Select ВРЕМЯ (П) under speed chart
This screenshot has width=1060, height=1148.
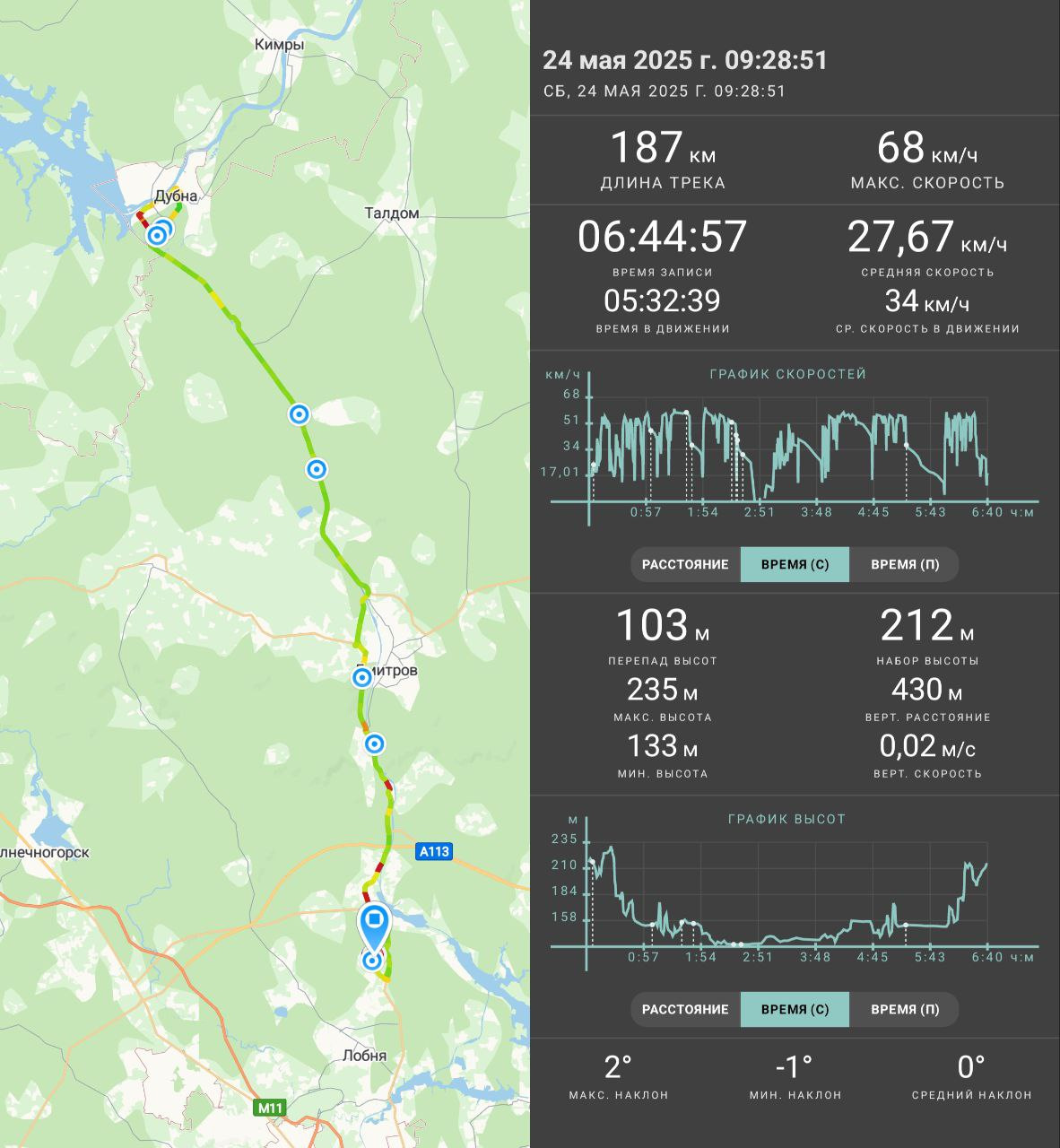904,565
